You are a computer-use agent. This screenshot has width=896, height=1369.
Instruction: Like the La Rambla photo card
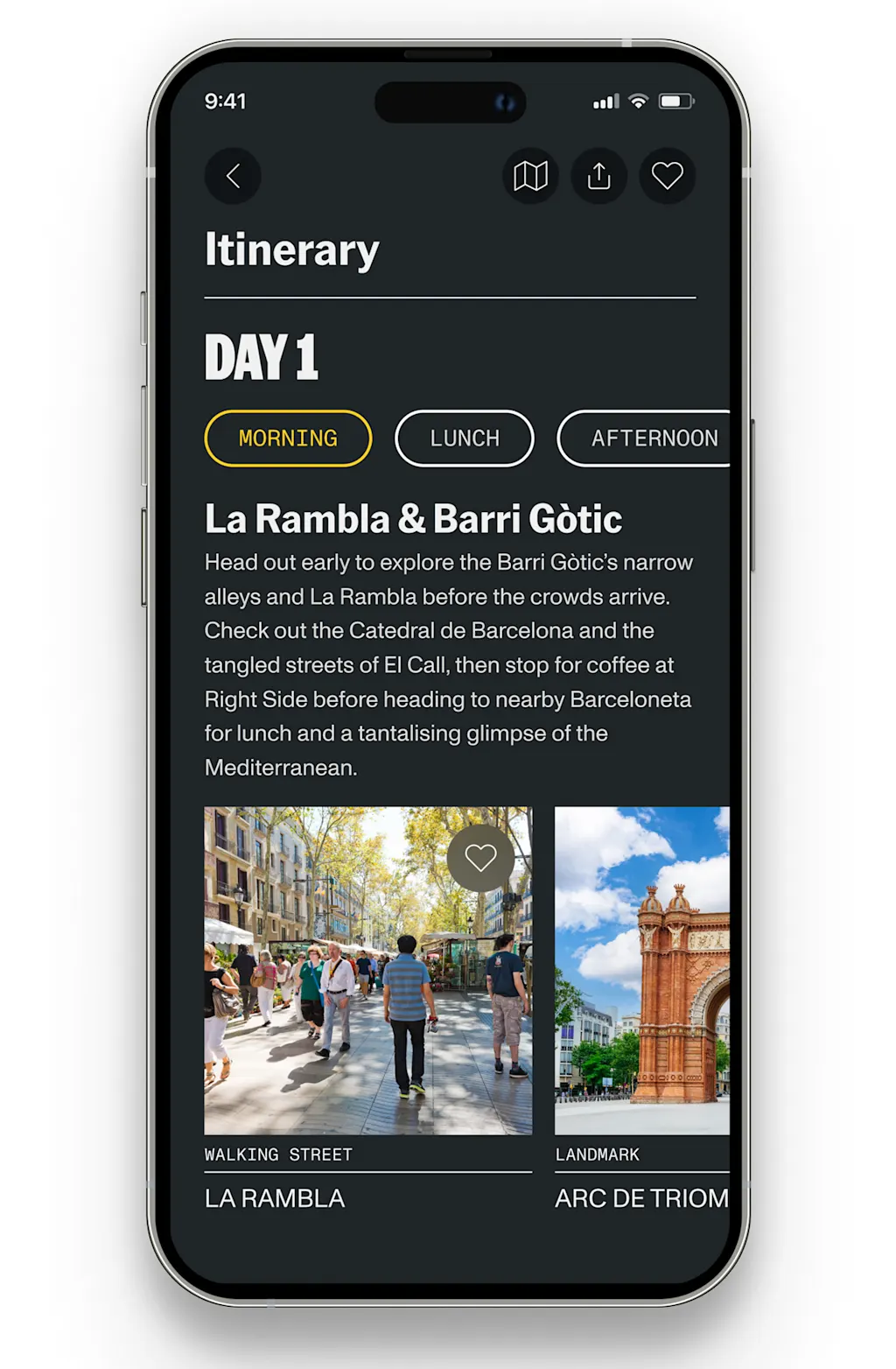(480, 858)
